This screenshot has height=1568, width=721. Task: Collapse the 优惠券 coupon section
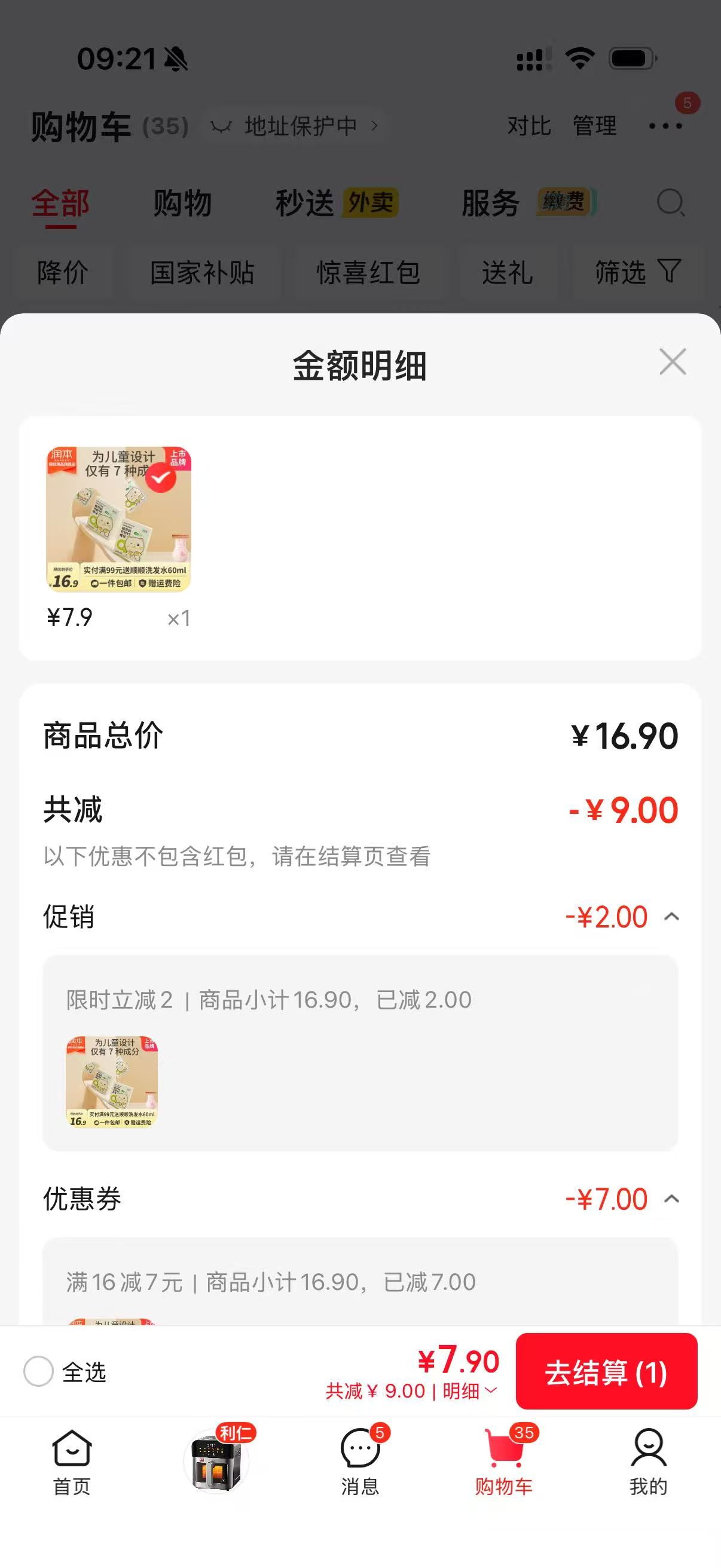coord(671,1199)
